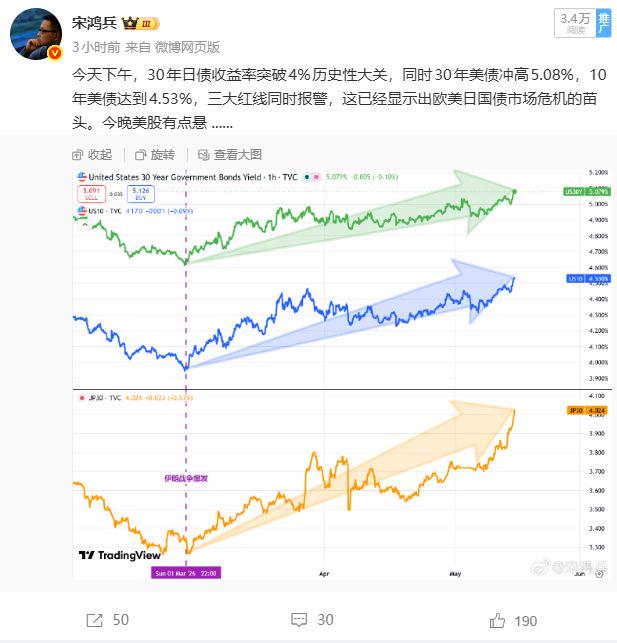Tap the 推广 promote button

click(603, 24)
